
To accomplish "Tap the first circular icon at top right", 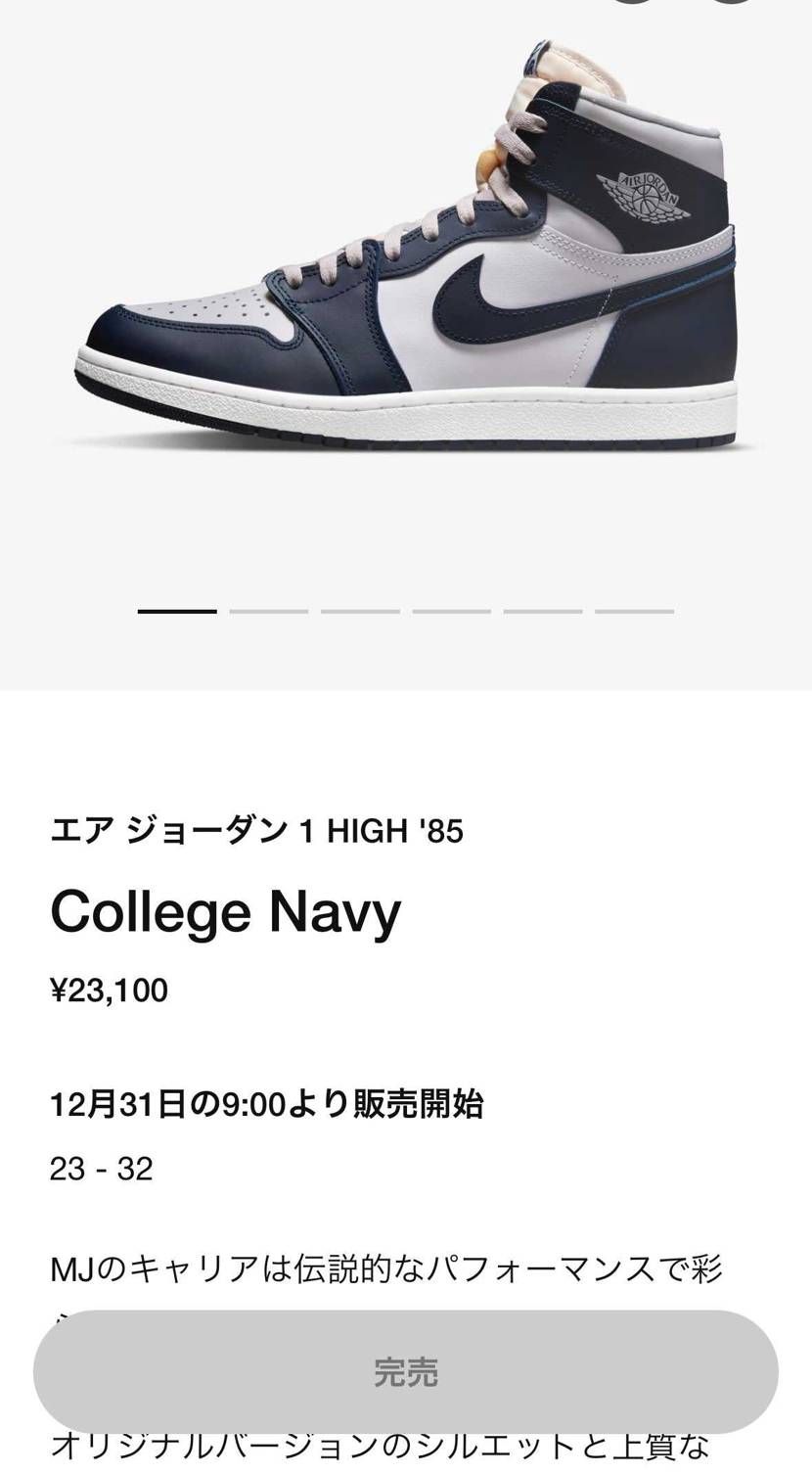I will 633,5.
